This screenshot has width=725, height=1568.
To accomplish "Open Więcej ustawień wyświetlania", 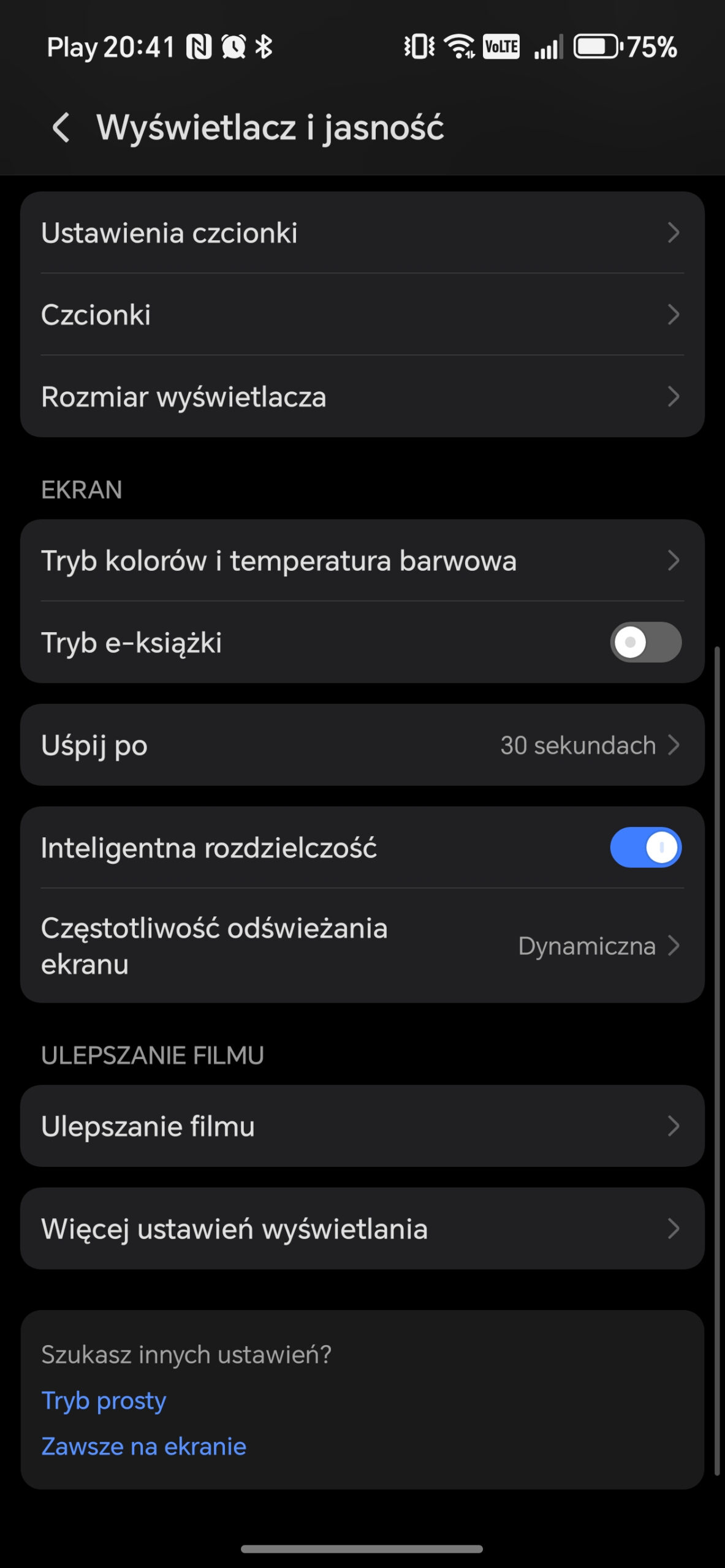I will tap(362, 1229).
